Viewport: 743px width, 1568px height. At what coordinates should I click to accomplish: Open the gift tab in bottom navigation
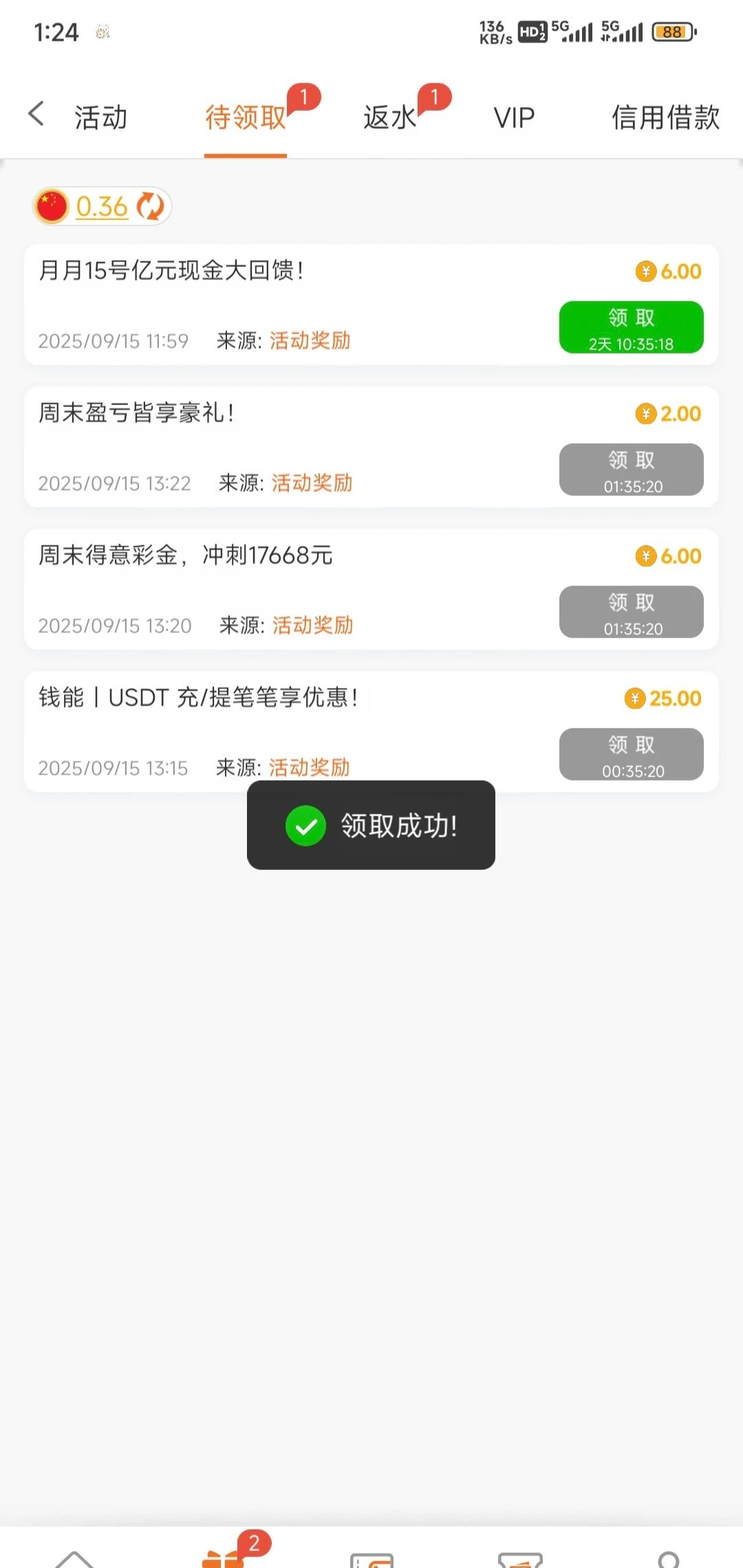click(x=224, y=1556)
